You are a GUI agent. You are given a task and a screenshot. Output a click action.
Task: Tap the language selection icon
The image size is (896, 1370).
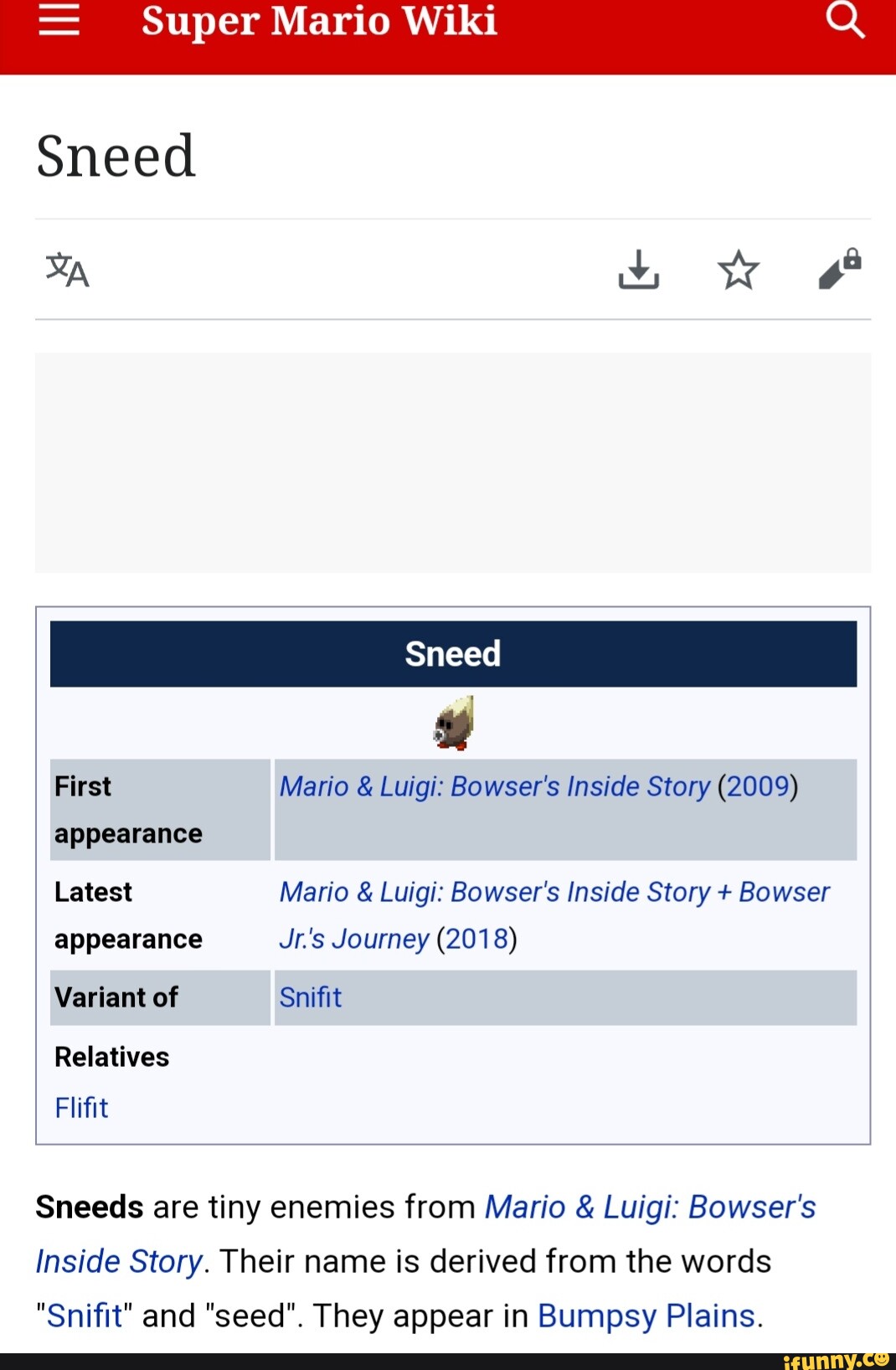click(66, 270)
